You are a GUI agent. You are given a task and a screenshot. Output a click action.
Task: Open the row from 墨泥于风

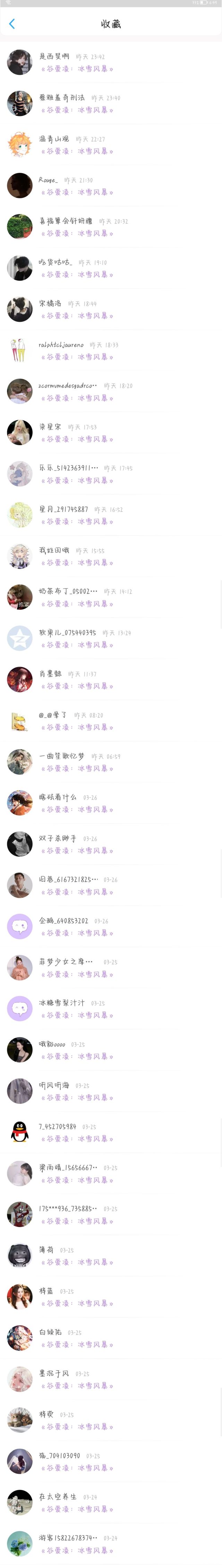point(111,1379)
